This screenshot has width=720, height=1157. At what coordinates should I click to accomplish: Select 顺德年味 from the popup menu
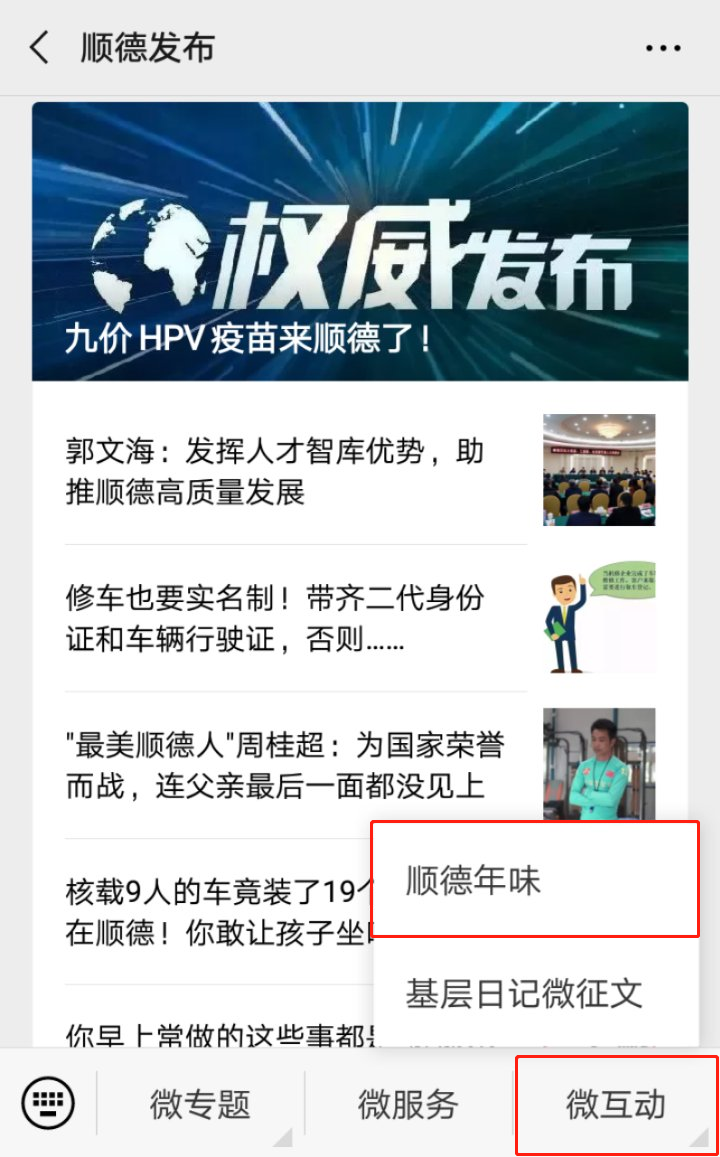click(535, 880)
